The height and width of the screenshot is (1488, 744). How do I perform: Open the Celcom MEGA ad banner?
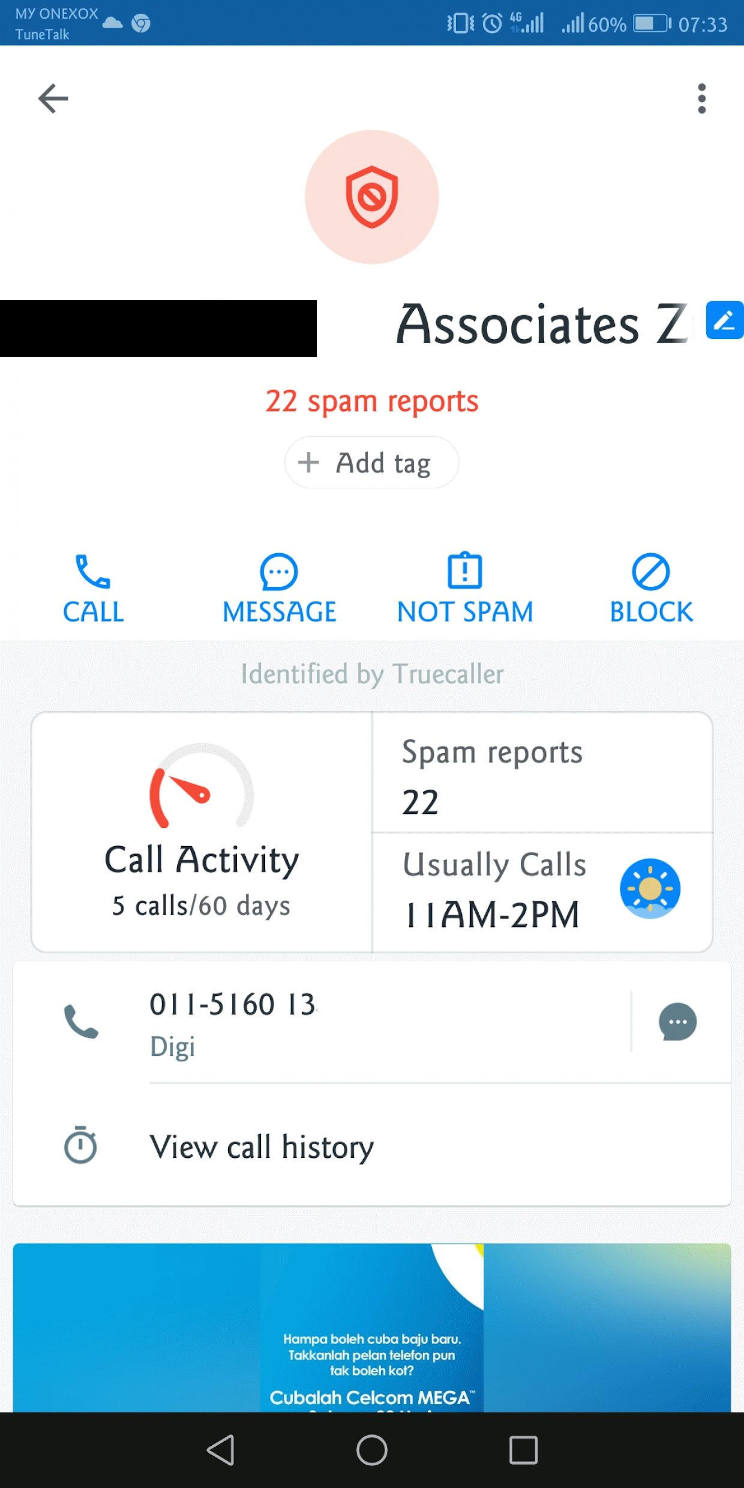tap(371, 1328)
